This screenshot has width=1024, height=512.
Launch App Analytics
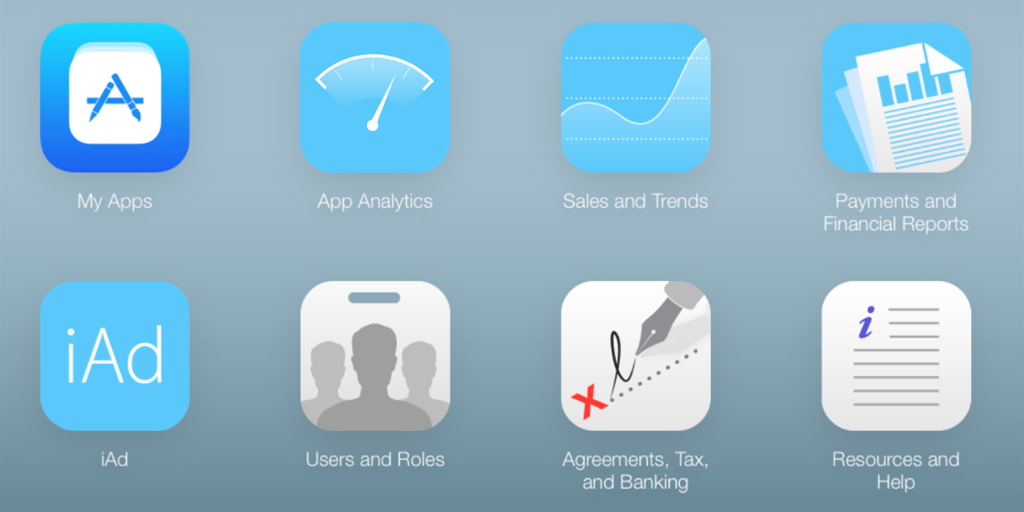click(375, 97)
